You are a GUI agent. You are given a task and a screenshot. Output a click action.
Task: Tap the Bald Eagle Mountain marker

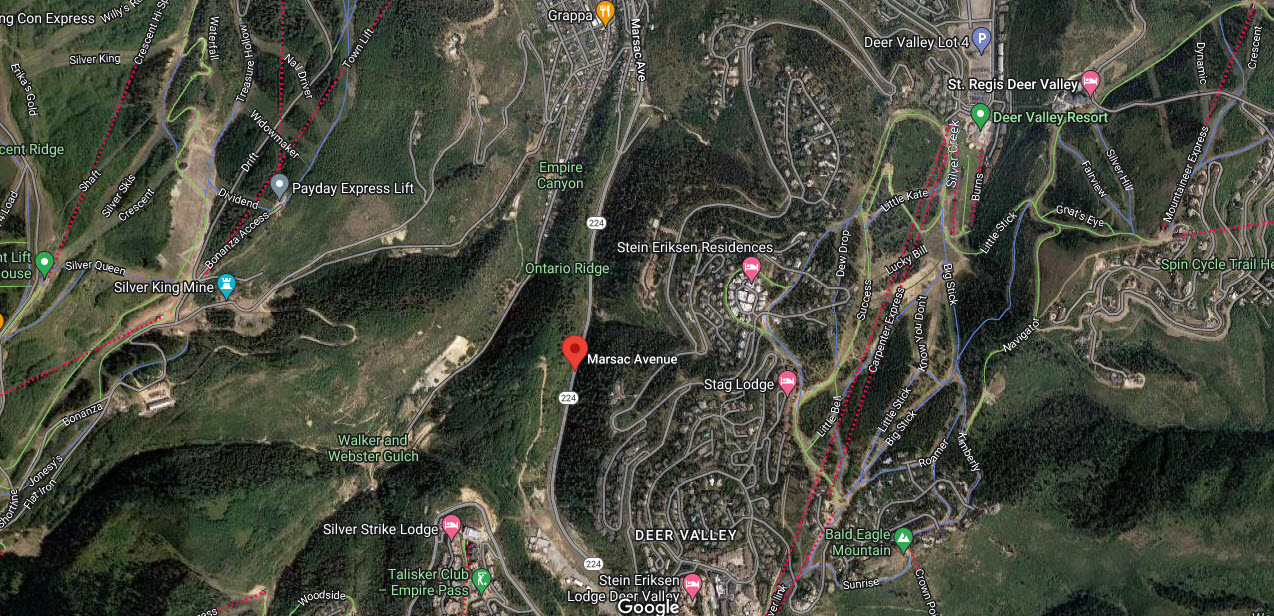(904, 540)
